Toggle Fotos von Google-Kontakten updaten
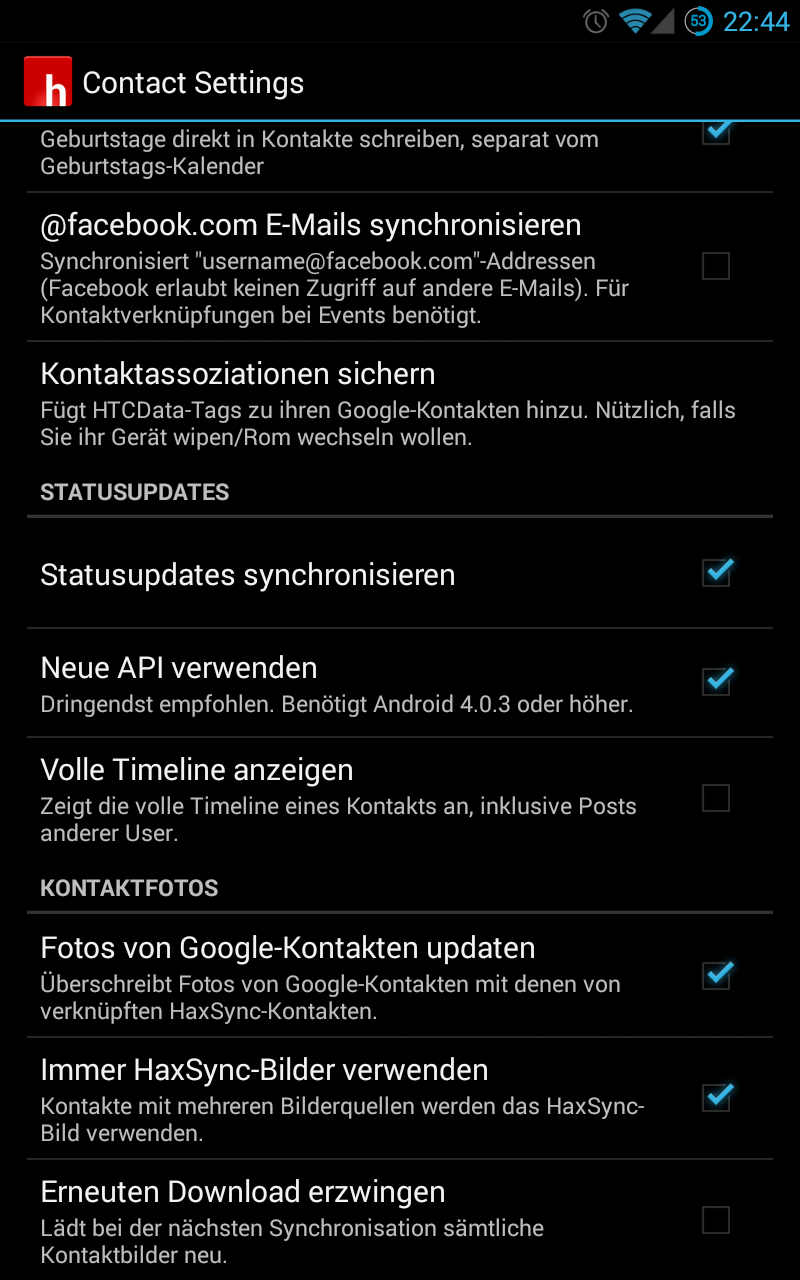800x1280 pixels. (716, 975)
